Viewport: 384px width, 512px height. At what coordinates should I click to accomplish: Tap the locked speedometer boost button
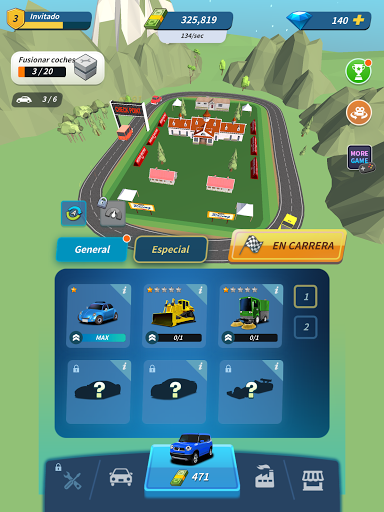pos(113,214)
